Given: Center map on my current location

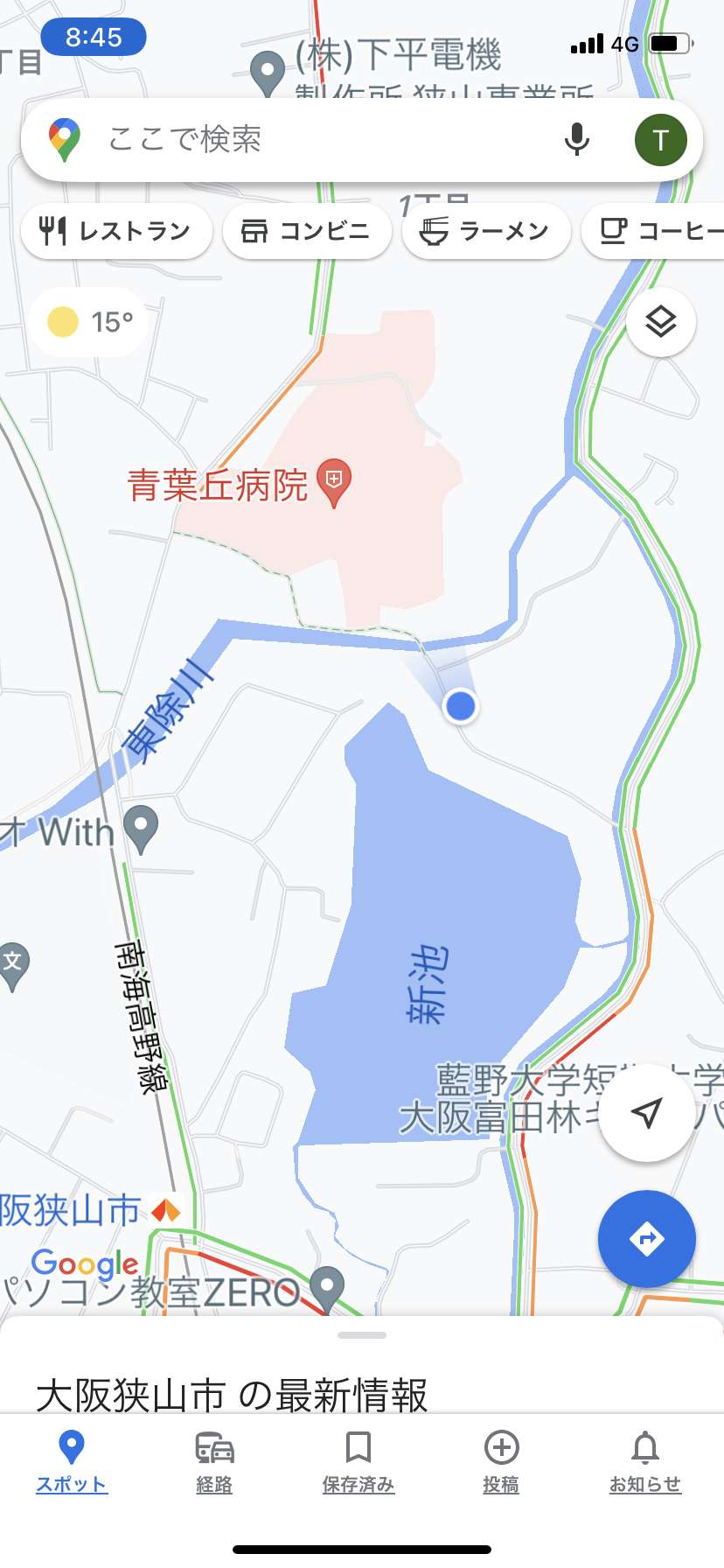Looking at the screenshot, I should coord(646,1113).
